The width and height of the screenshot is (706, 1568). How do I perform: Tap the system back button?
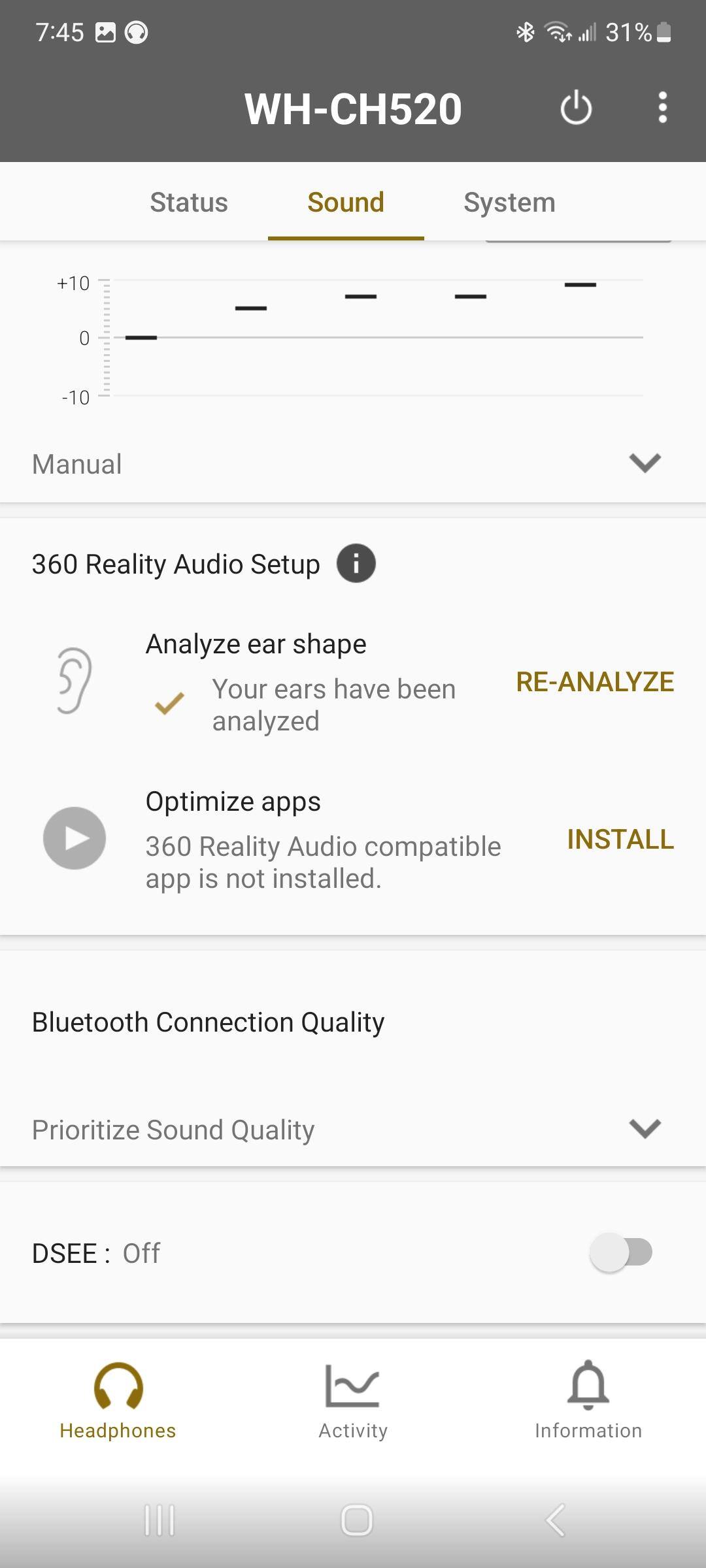[x=556, y=1520]
